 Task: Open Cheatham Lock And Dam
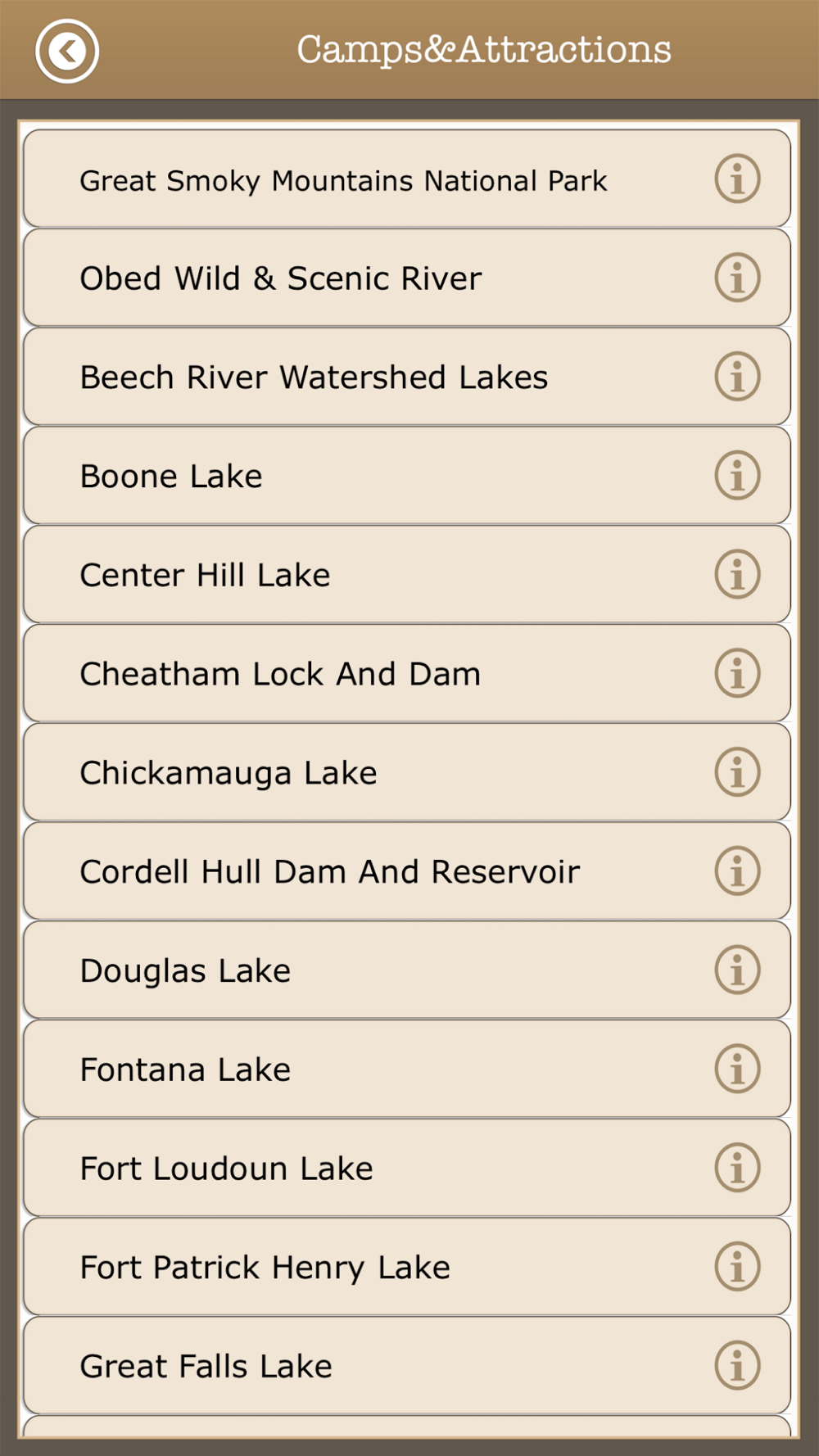point(407,673)
